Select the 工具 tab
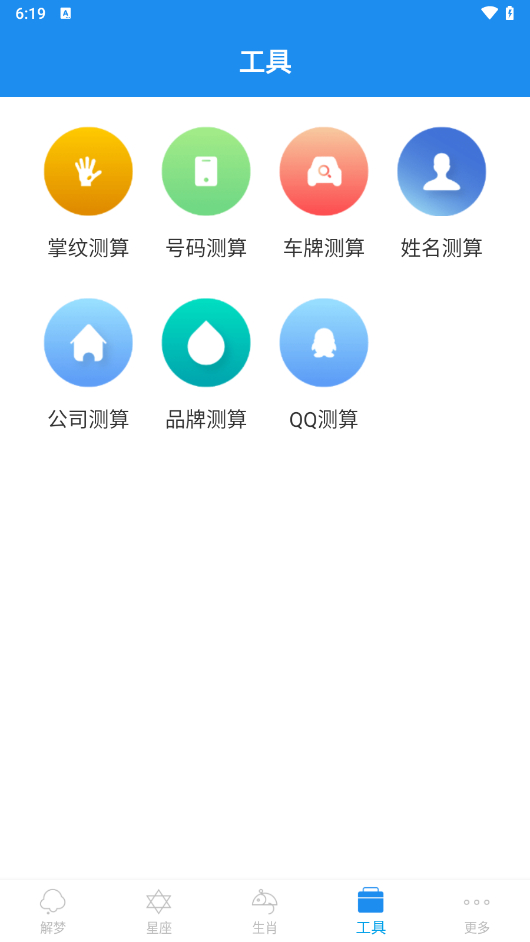This screenshot has width=530, height=942. click(x=371, y=911)
